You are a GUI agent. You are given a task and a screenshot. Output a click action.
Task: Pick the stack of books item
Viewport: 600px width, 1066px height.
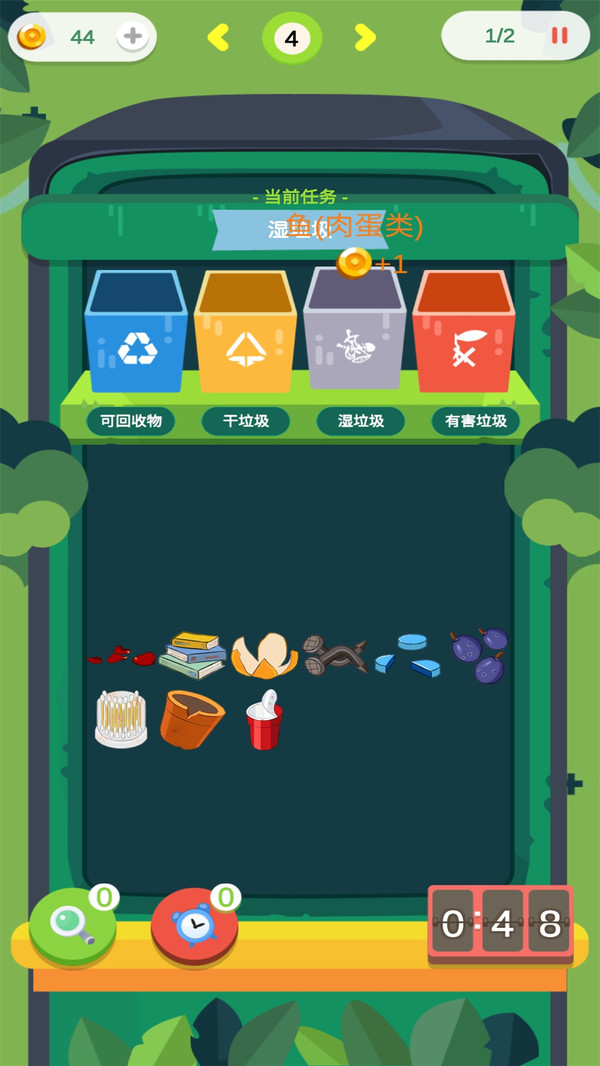pyautogui.click(x=194, y=655)
